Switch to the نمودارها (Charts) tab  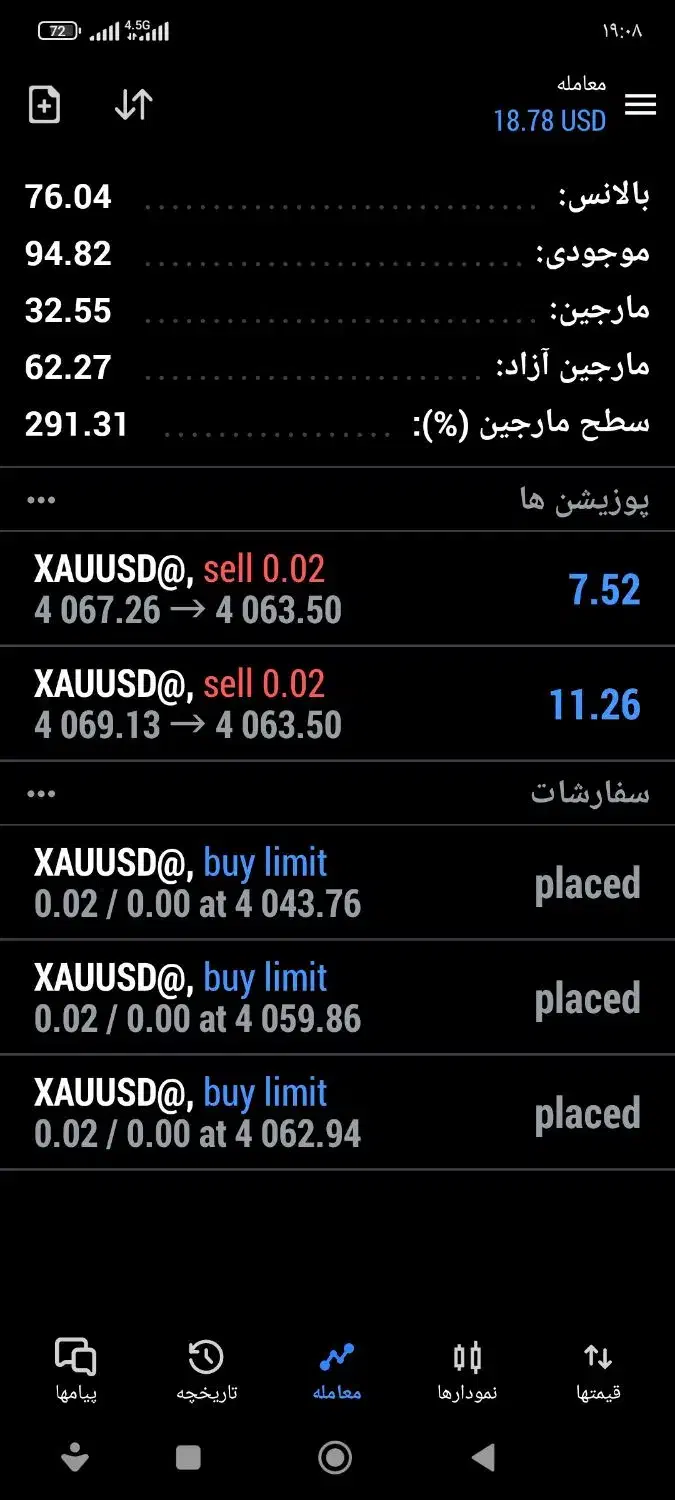(467, 1370)
